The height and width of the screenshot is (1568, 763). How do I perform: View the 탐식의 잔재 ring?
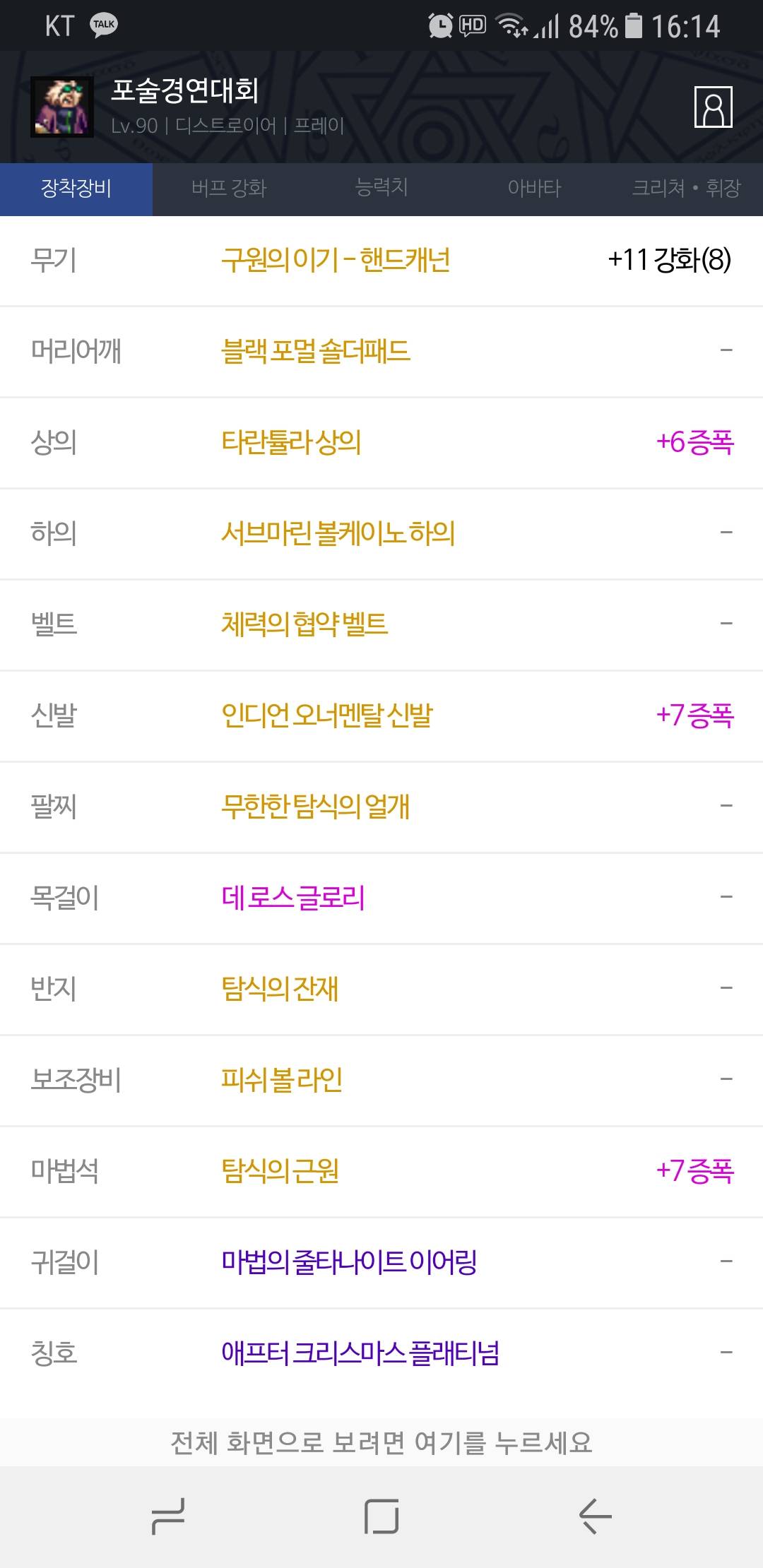(280, 990)
